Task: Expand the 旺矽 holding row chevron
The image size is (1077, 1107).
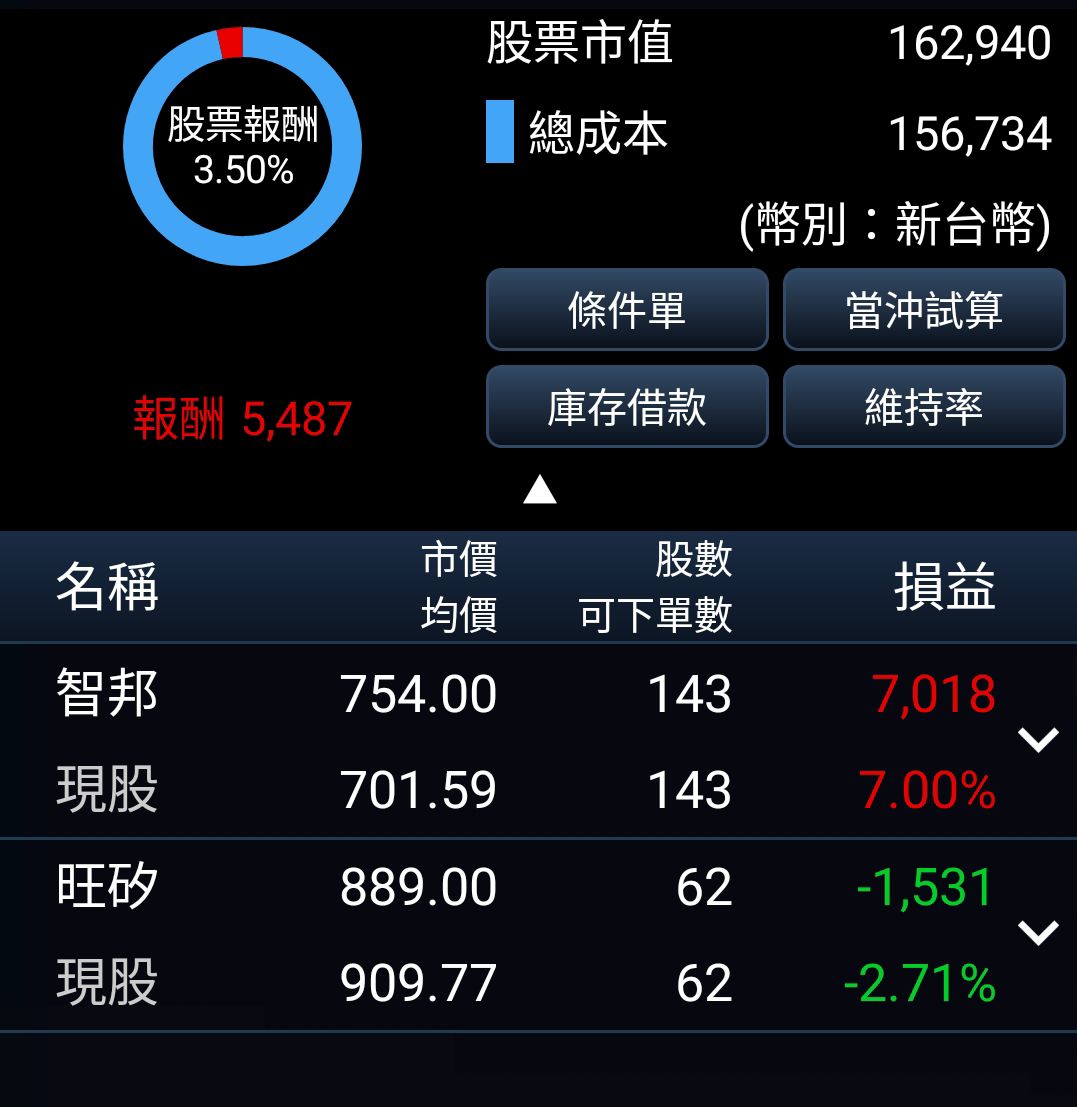Action: tap(1037, 933)
